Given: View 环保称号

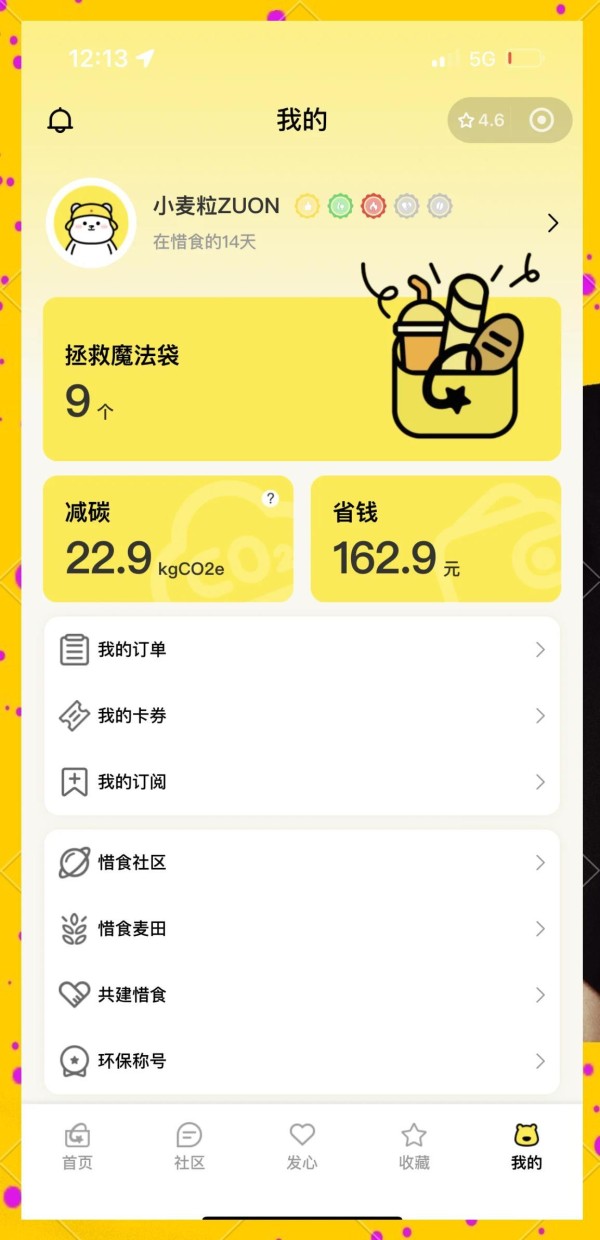Looking at the screenshot, I should (x=301, y=1061).
